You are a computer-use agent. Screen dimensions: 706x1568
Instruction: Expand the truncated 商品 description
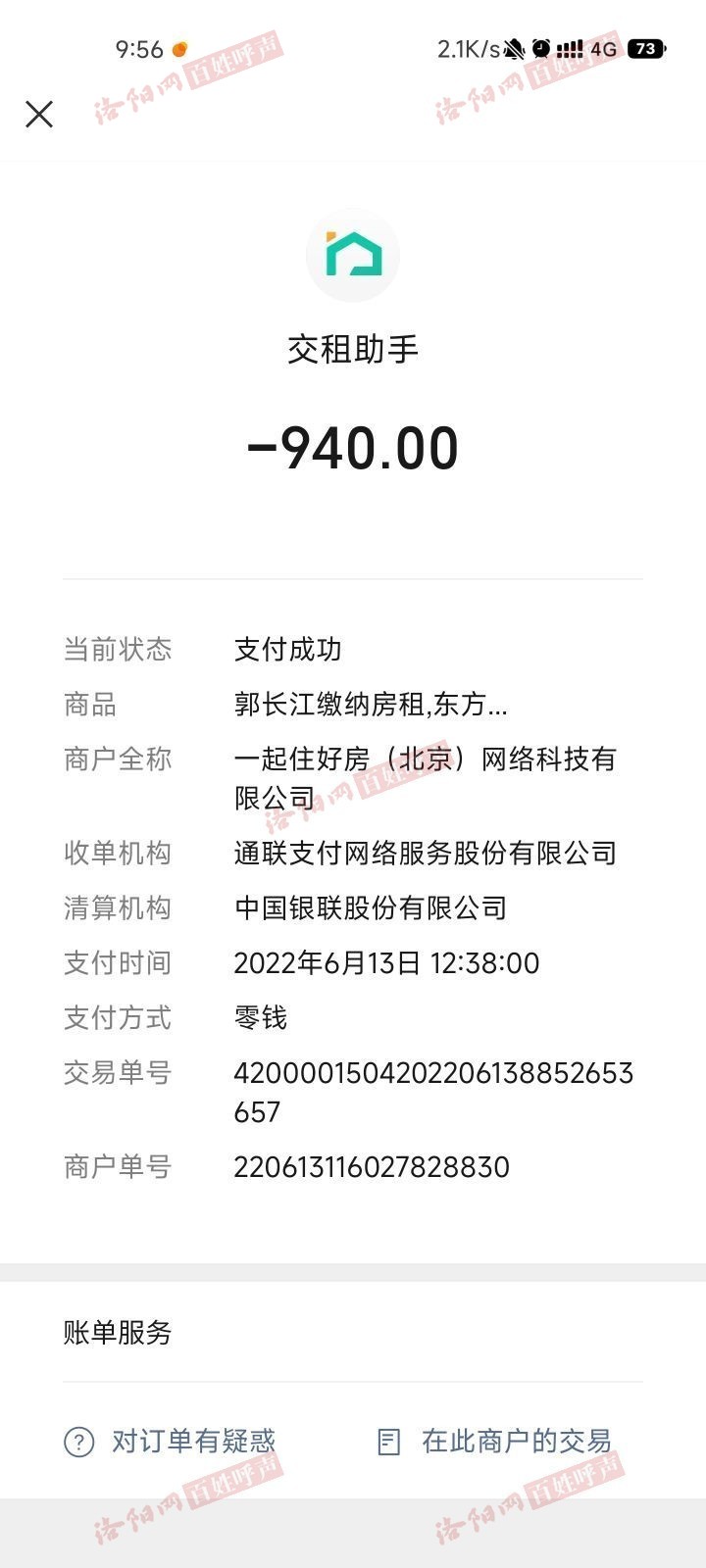[371, 705]
